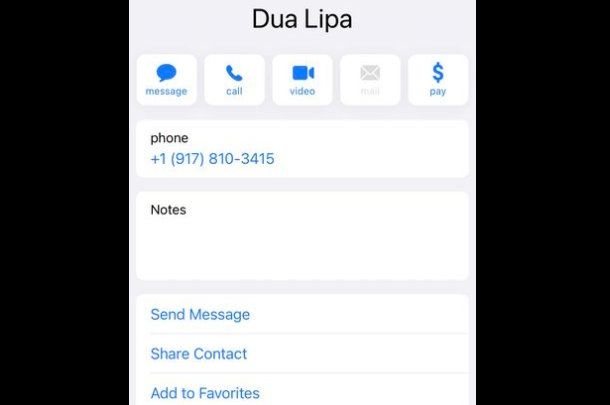The width and height of the screenshot is (610, 405).
Task: Call Dua Lipa using the call button
Action: click(x=234, y=80)
